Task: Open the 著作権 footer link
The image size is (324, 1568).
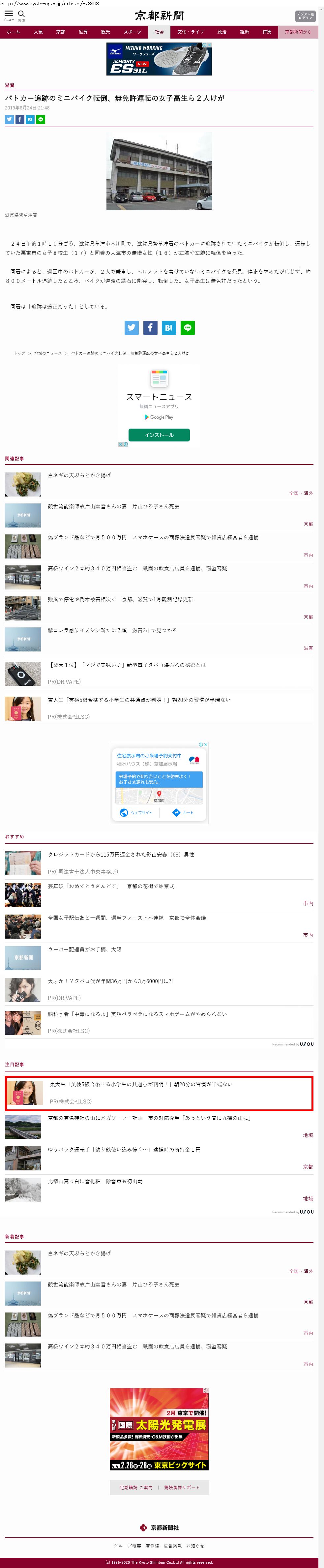Action: tap(152, 1546)
